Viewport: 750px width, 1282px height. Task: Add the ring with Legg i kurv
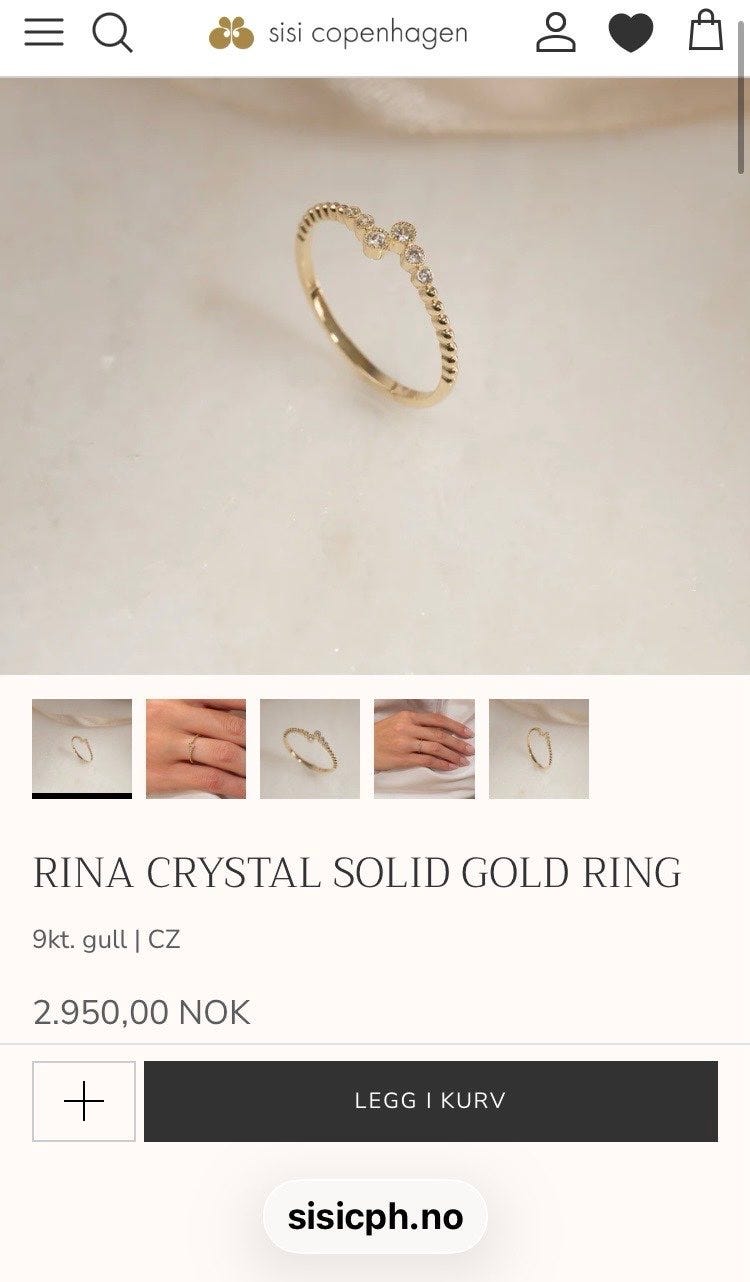click(x=431, y=1101)
